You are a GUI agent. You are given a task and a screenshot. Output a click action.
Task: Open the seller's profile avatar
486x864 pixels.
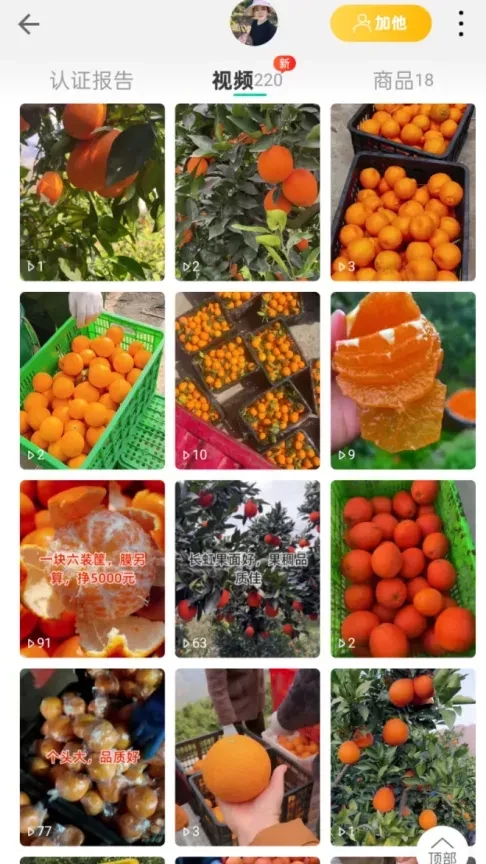253,23
